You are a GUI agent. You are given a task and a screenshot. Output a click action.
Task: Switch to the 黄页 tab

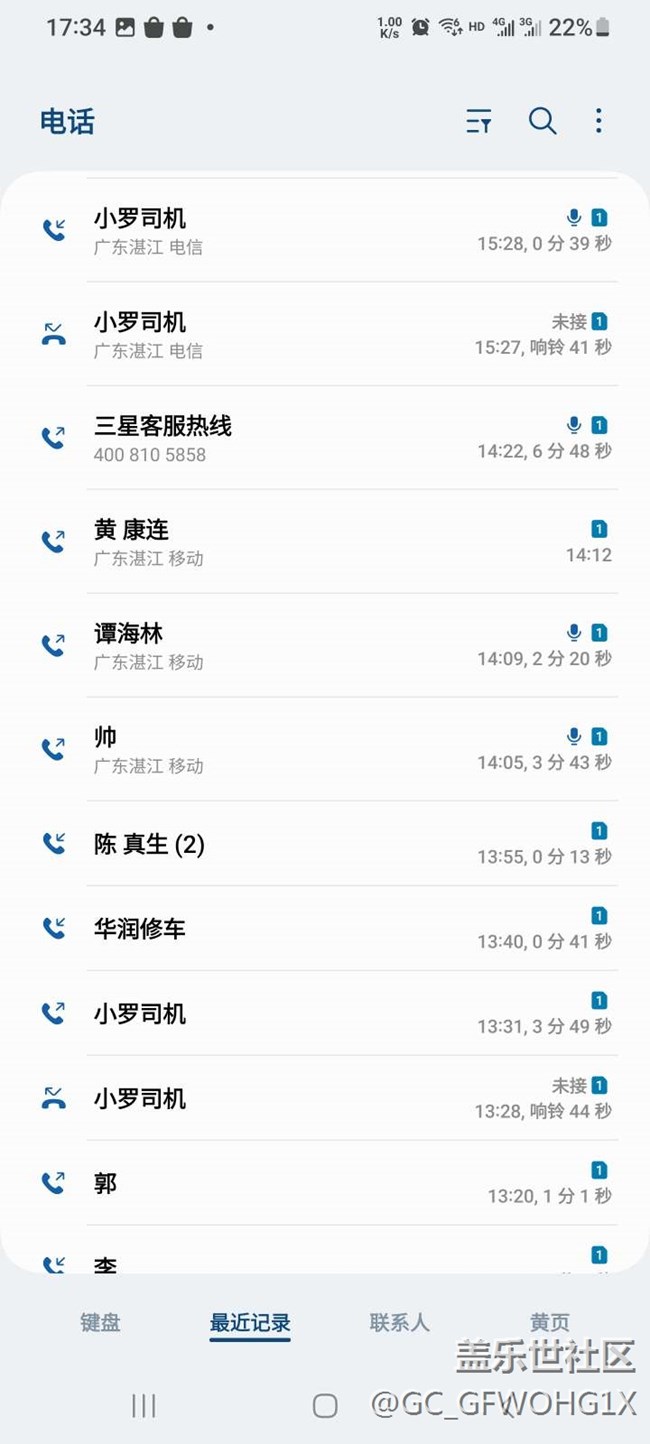click(549, 1322)
